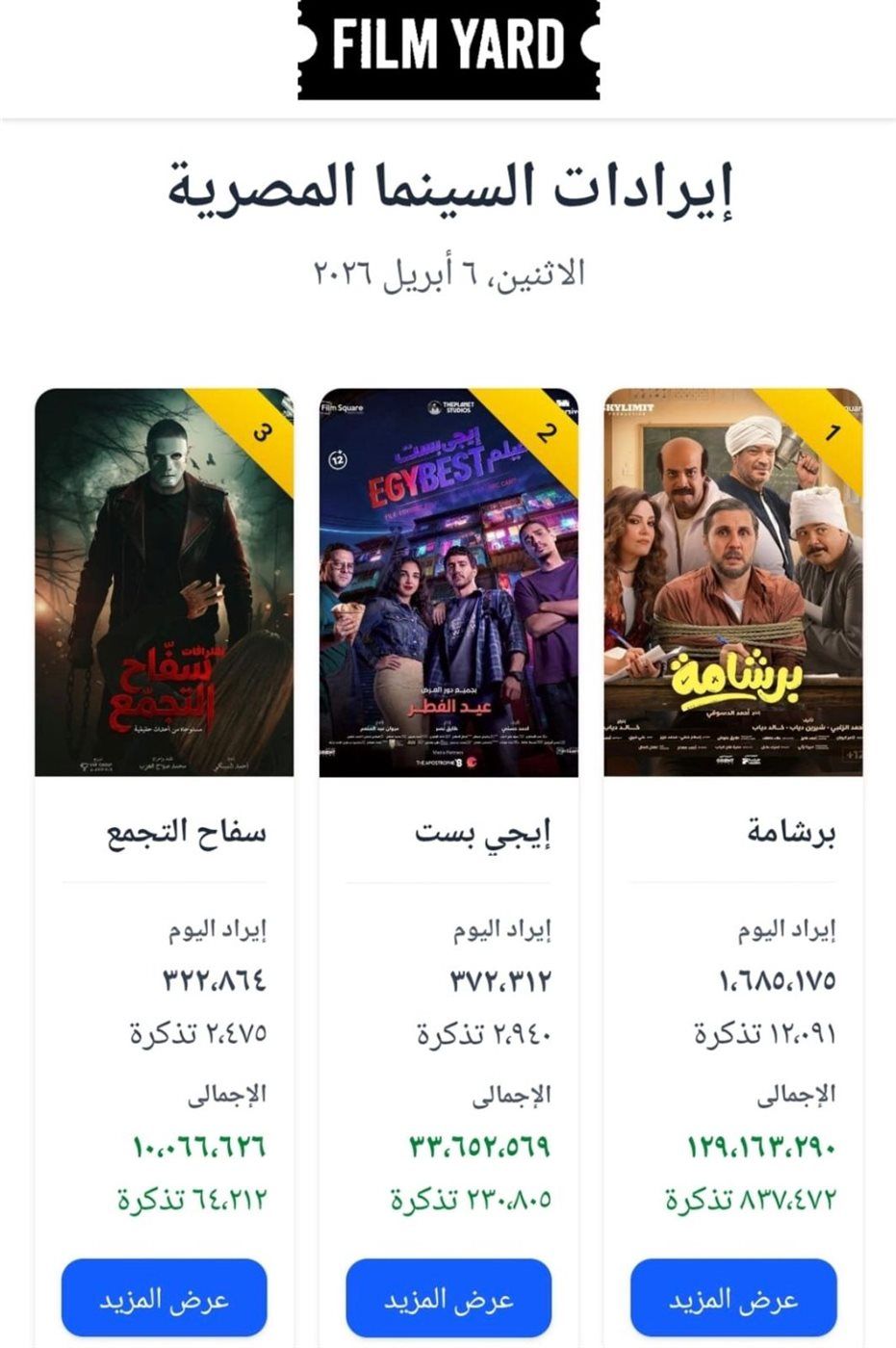Image resolution: width=896 pixels, height=1348 pixels.
Task: View the سفاح التجمع poster card
Action: pos(164,583)
